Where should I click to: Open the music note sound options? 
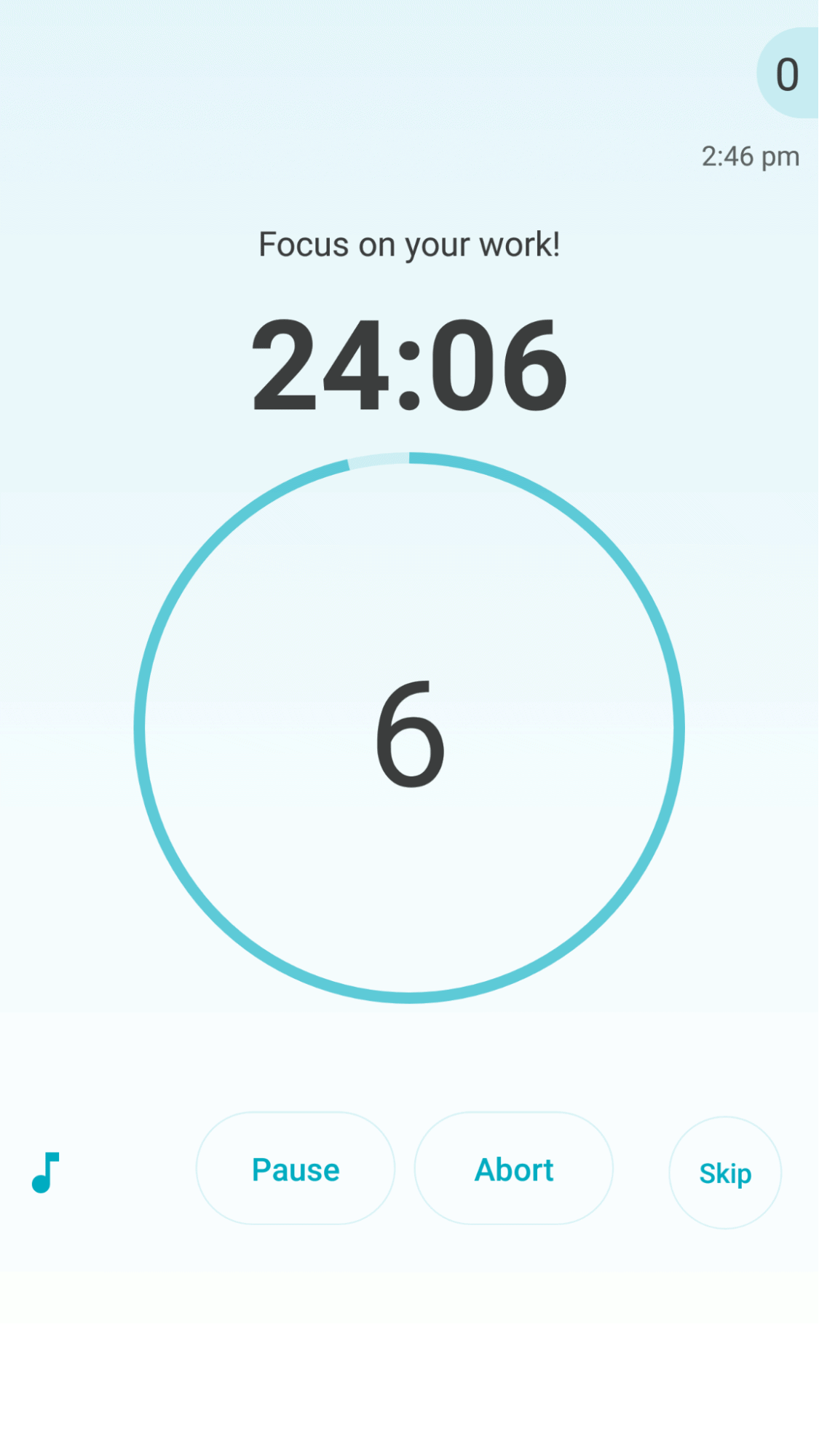click(45, 1172)
